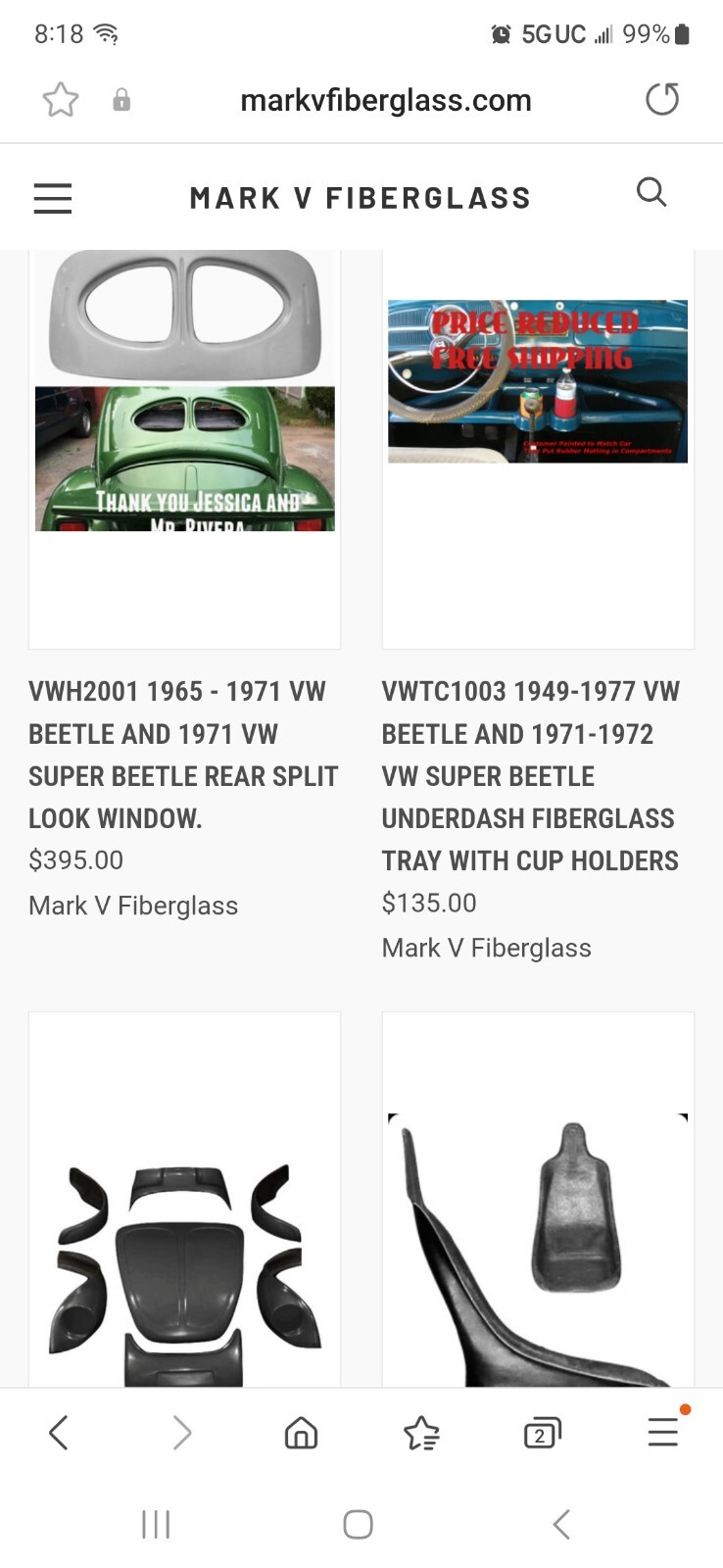This screenshot has height=1568, width=723.
Task: Open Android recent apps button
Action: pyautogui.click(x=156, y=1524)
